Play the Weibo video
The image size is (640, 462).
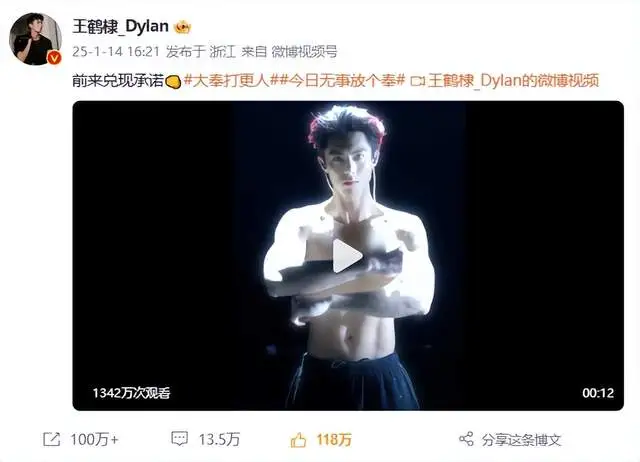[x=347, y=255]
